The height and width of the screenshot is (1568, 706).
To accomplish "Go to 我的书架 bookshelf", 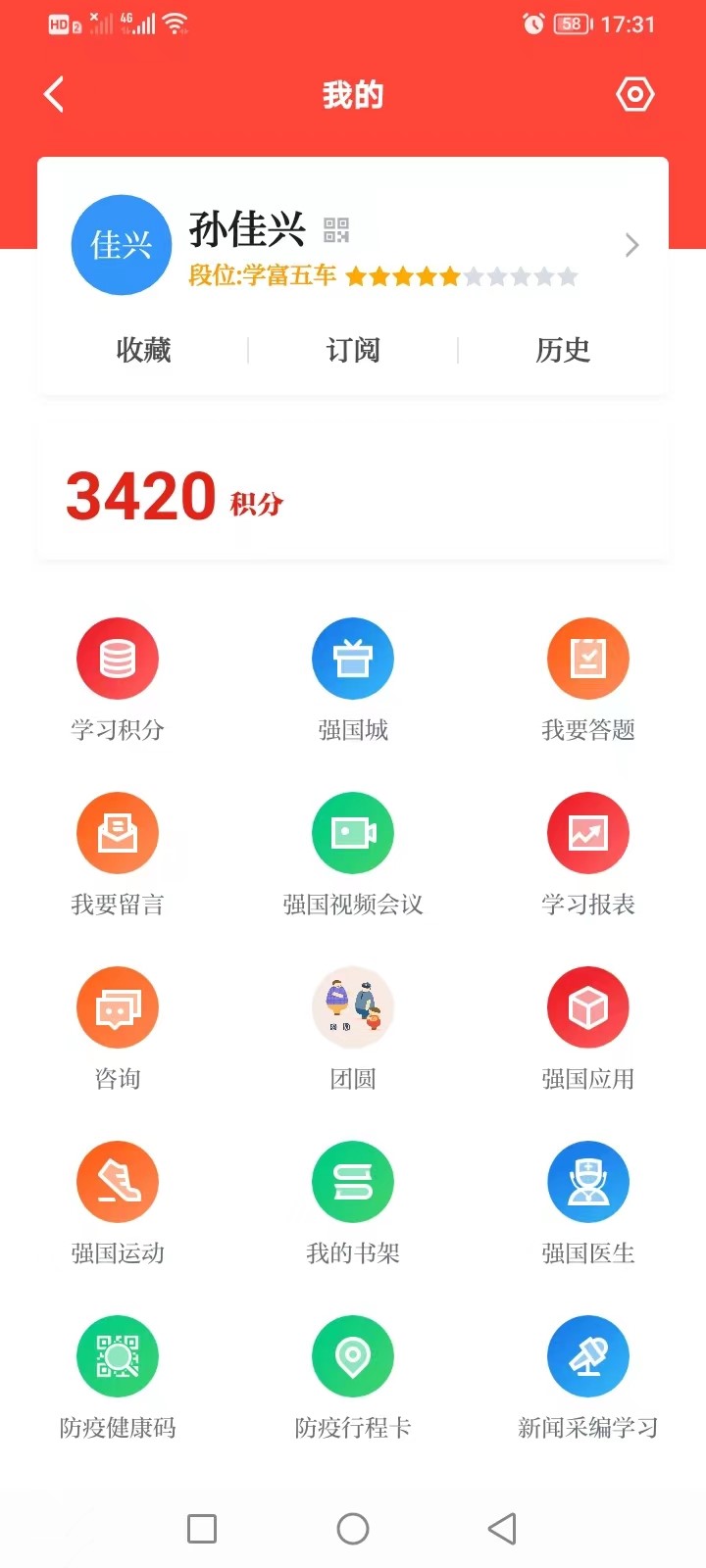I will 353,1183.
